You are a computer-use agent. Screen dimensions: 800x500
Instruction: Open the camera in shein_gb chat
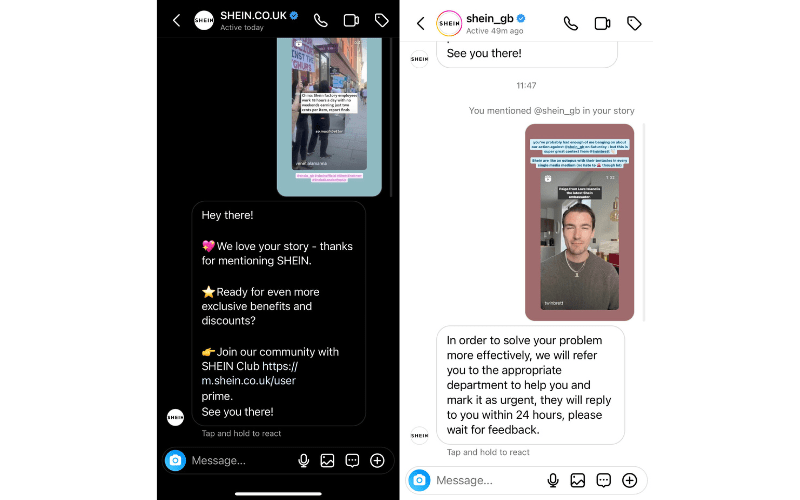click(419, 480)
